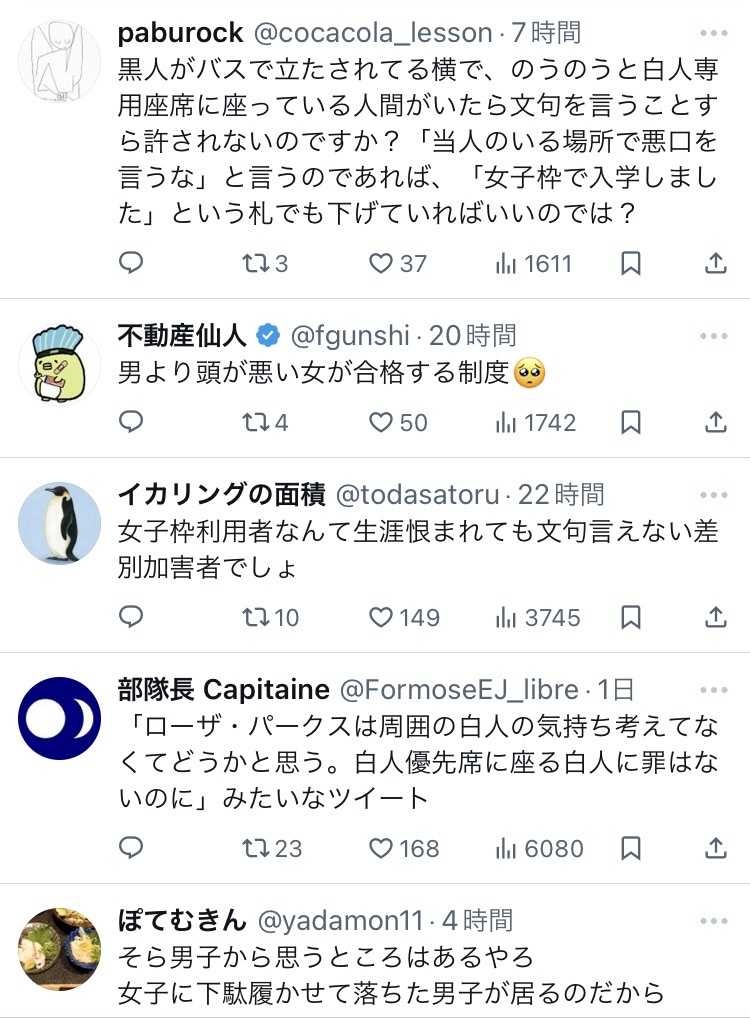750x1019 pixels.
Task: Retweet paburock's post
Action: (x=255, y=263)
